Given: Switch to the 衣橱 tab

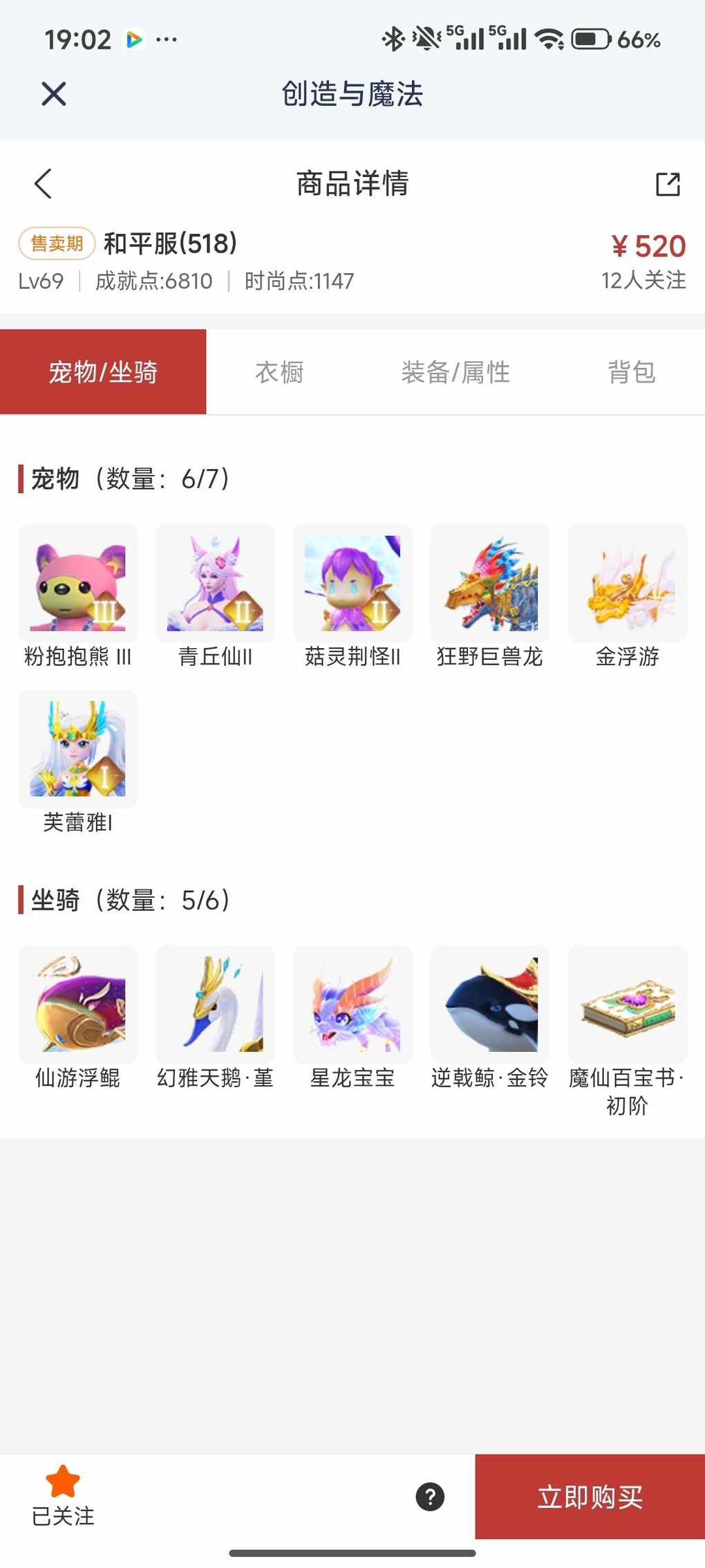Looking at the screenshot, I should [x=279, y=372].
